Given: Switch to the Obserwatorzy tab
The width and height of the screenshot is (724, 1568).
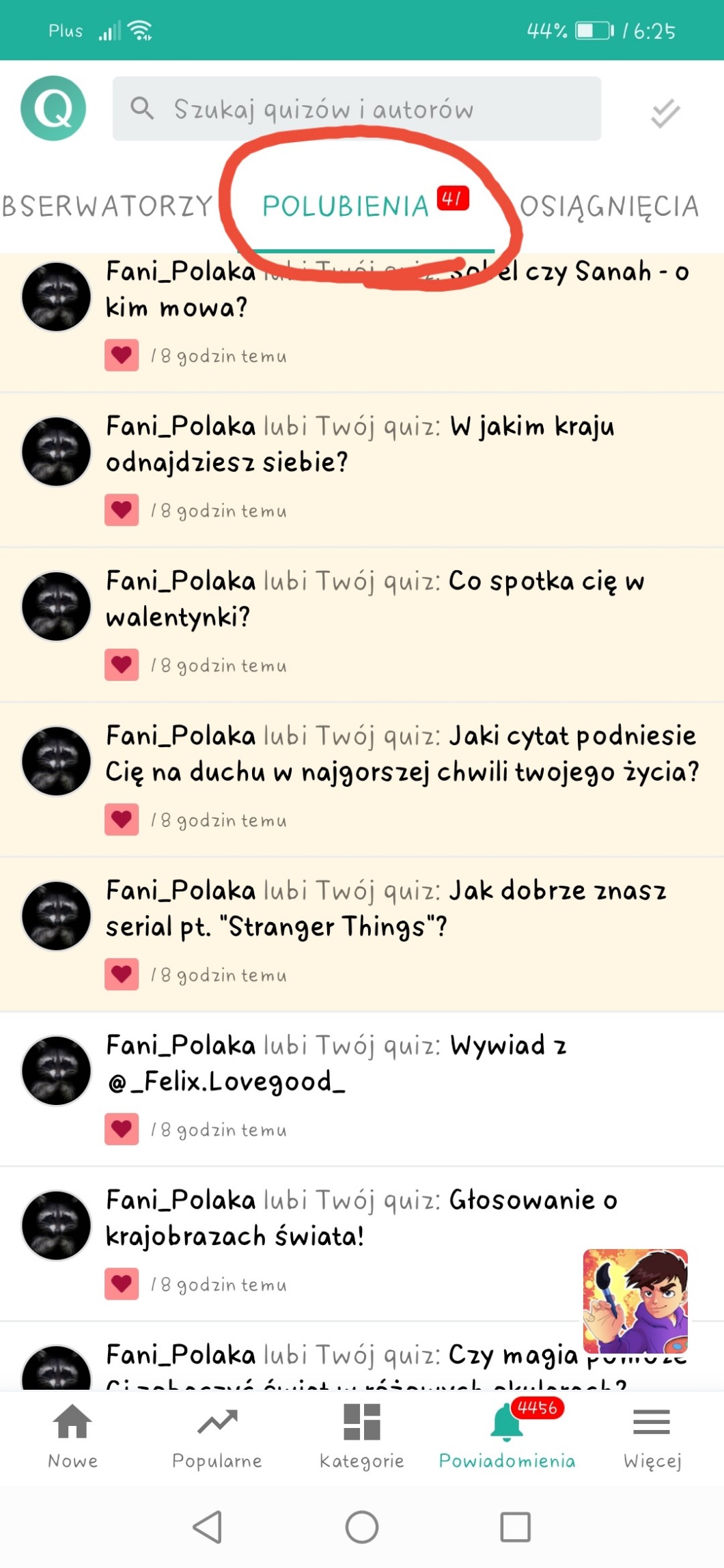Looking at the screenshot, I should coord(107,206).
